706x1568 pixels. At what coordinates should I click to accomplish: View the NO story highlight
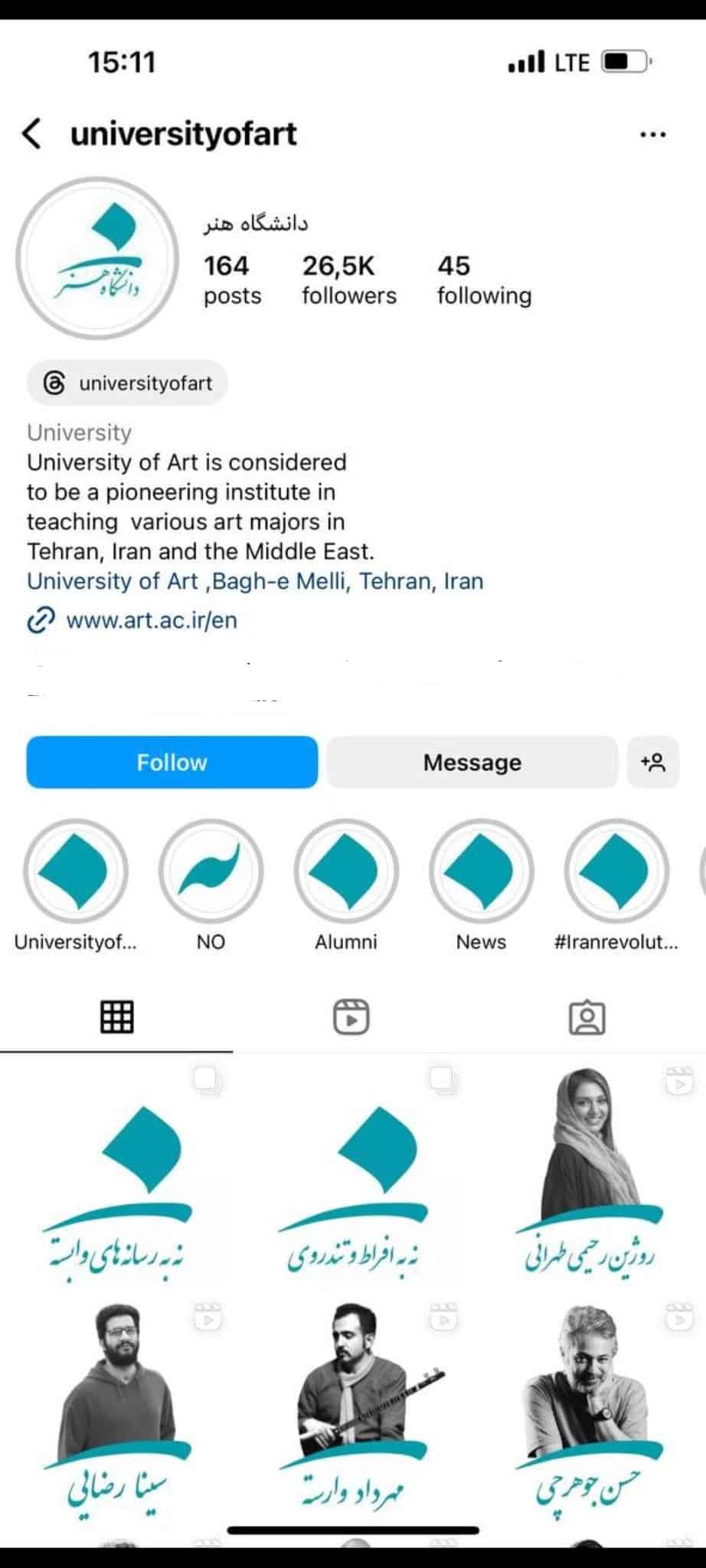click(211, 872)
